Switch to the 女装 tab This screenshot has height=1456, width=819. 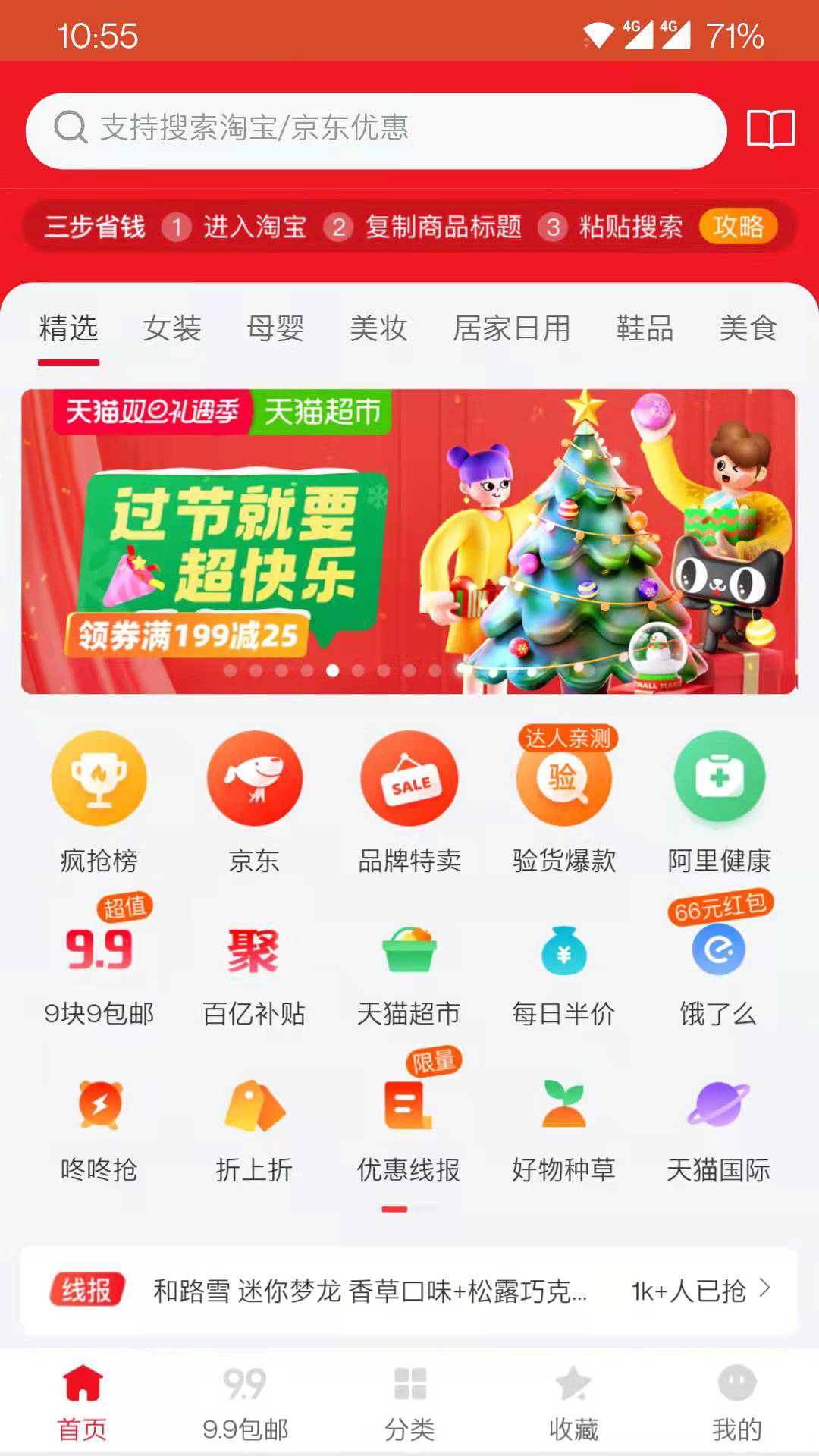click(172, 328)
